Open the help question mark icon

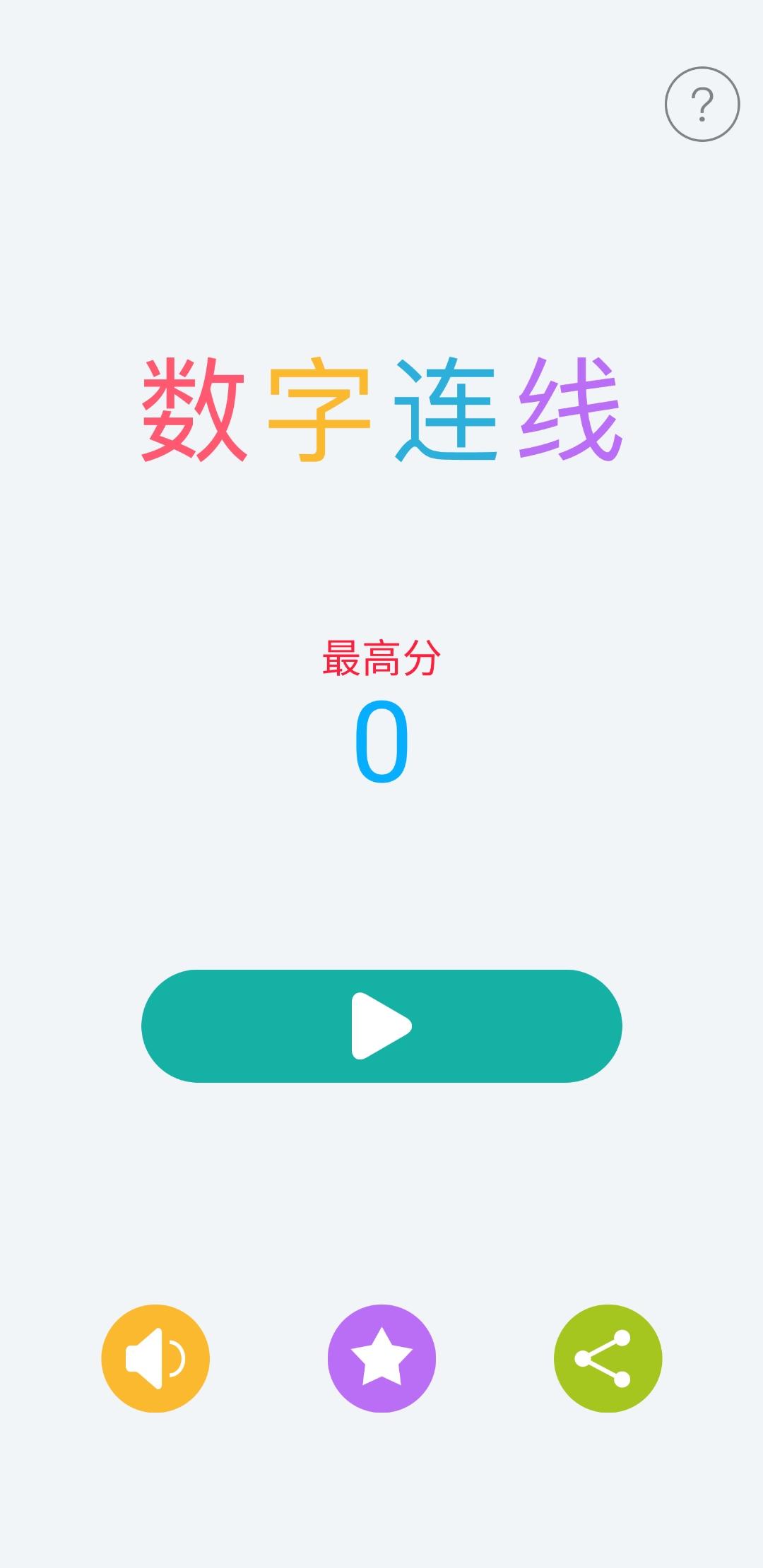tap(702, 105)
